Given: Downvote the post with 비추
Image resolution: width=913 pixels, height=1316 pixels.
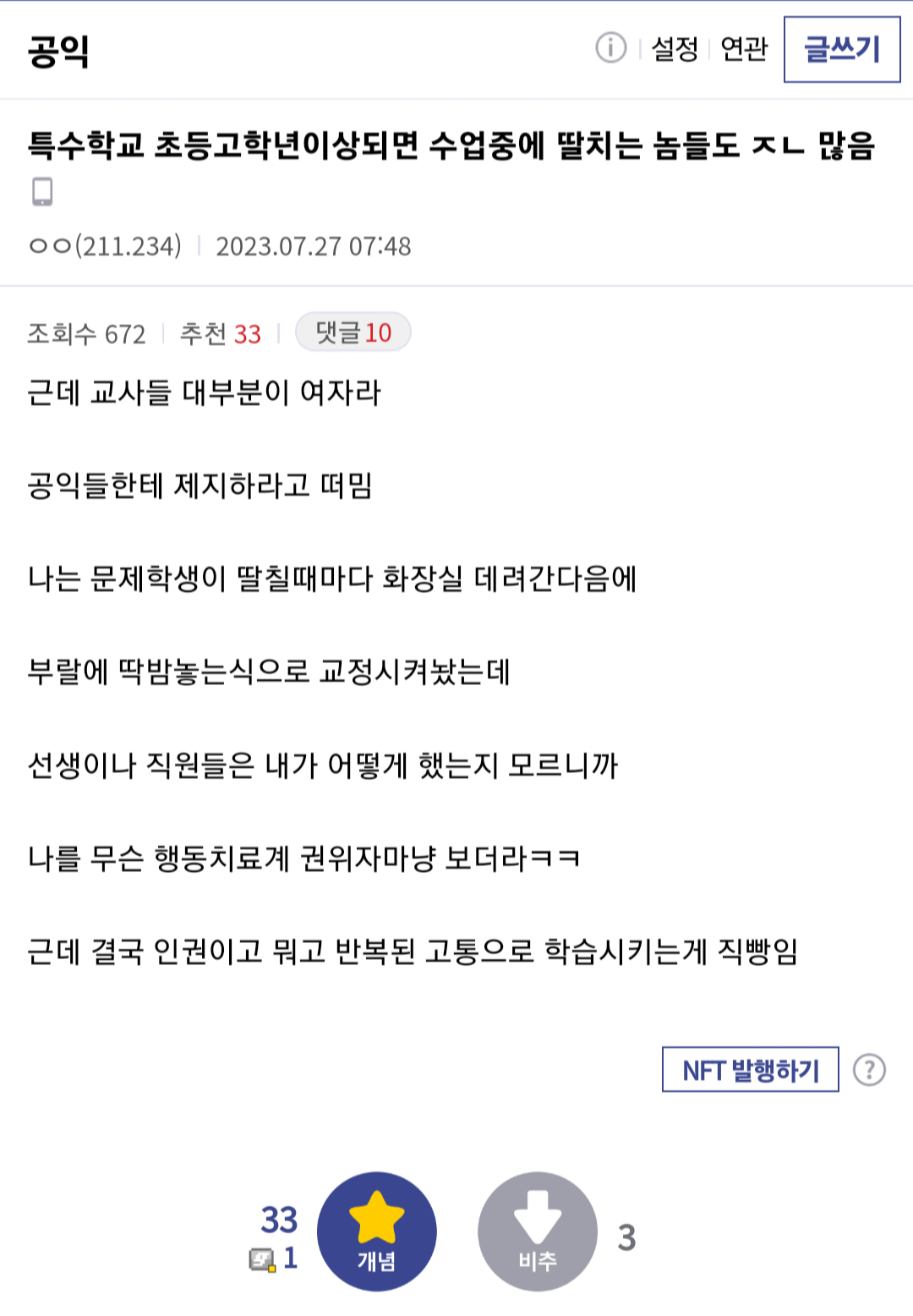Looking at the screenshot, I should [538, 1231].
